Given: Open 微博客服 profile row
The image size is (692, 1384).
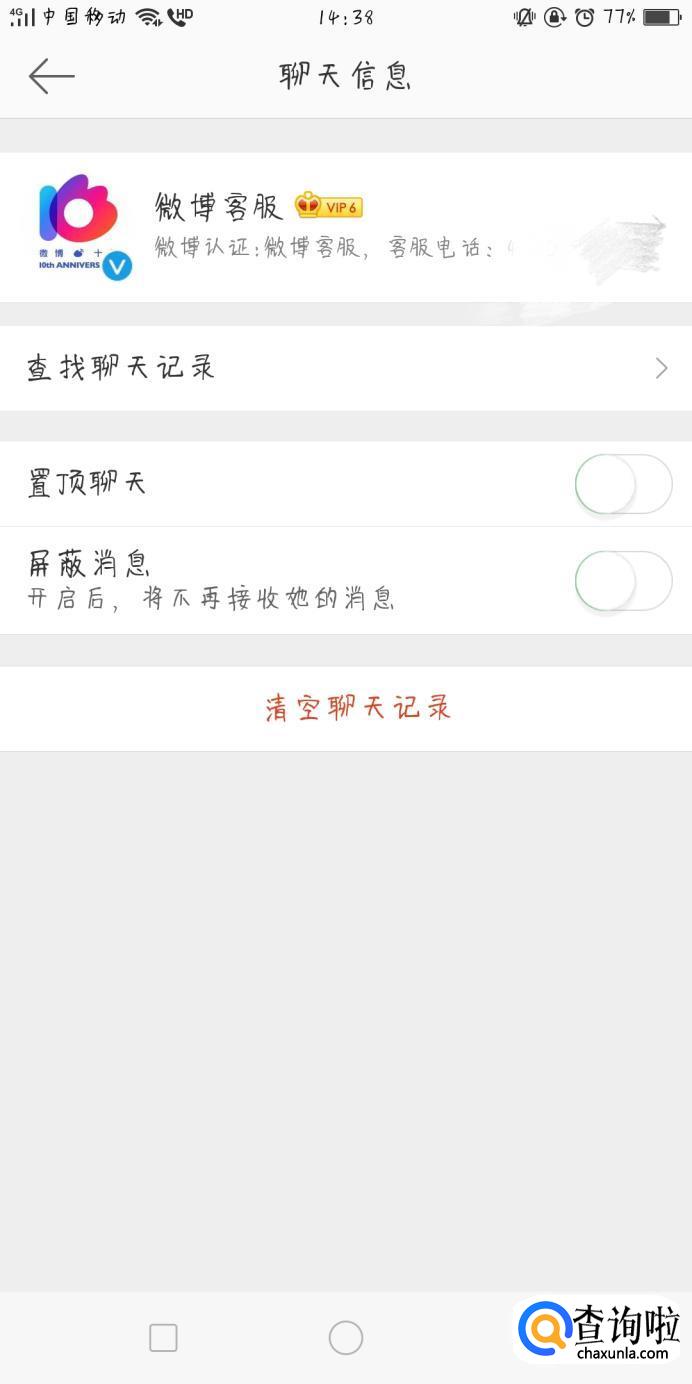Looking at the screenshot, I should [x=346, y=227].
